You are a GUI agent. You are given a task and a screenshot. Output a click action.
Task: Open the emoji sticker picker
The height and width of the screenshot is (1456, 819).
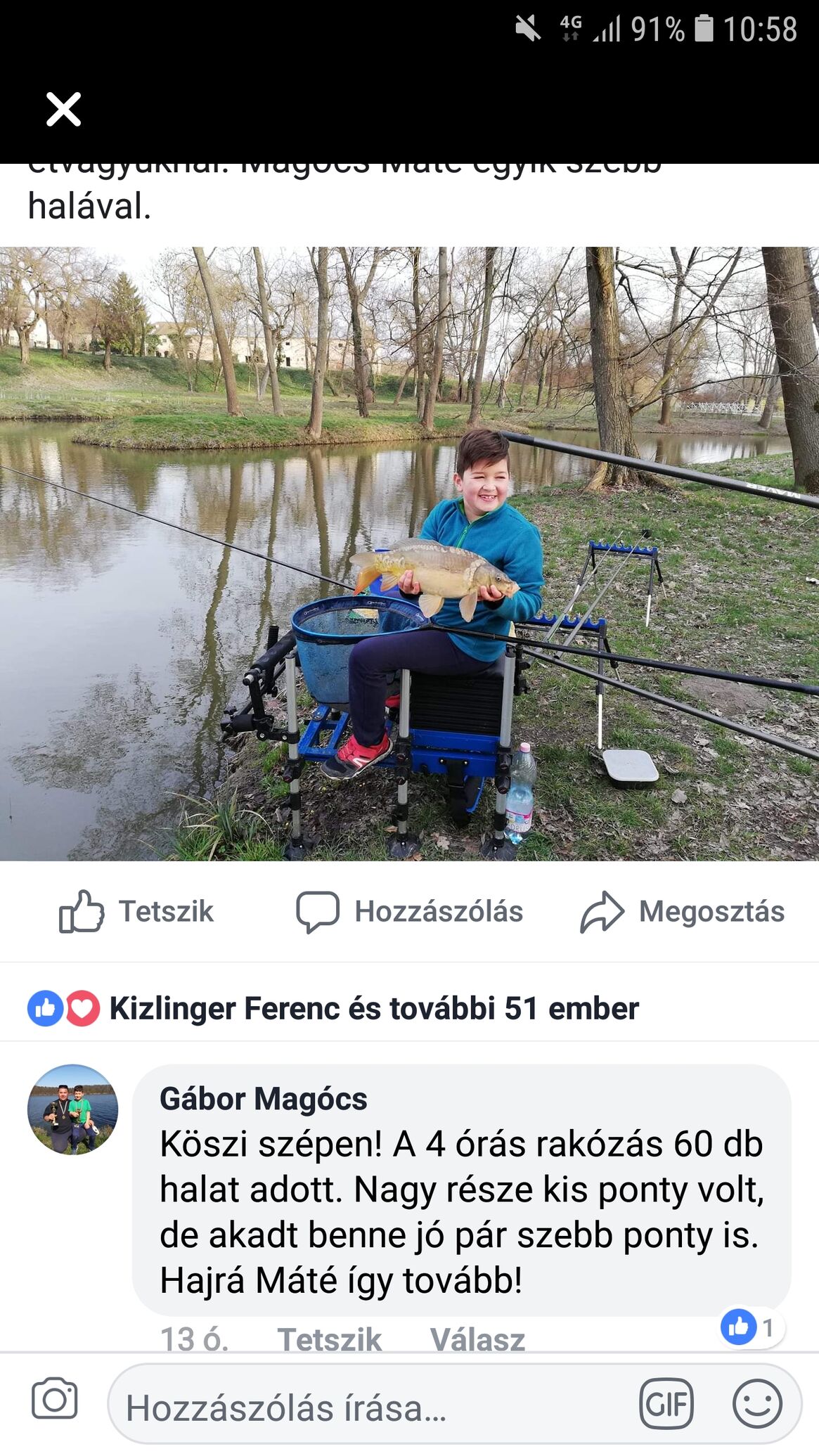pos(756,1405)
